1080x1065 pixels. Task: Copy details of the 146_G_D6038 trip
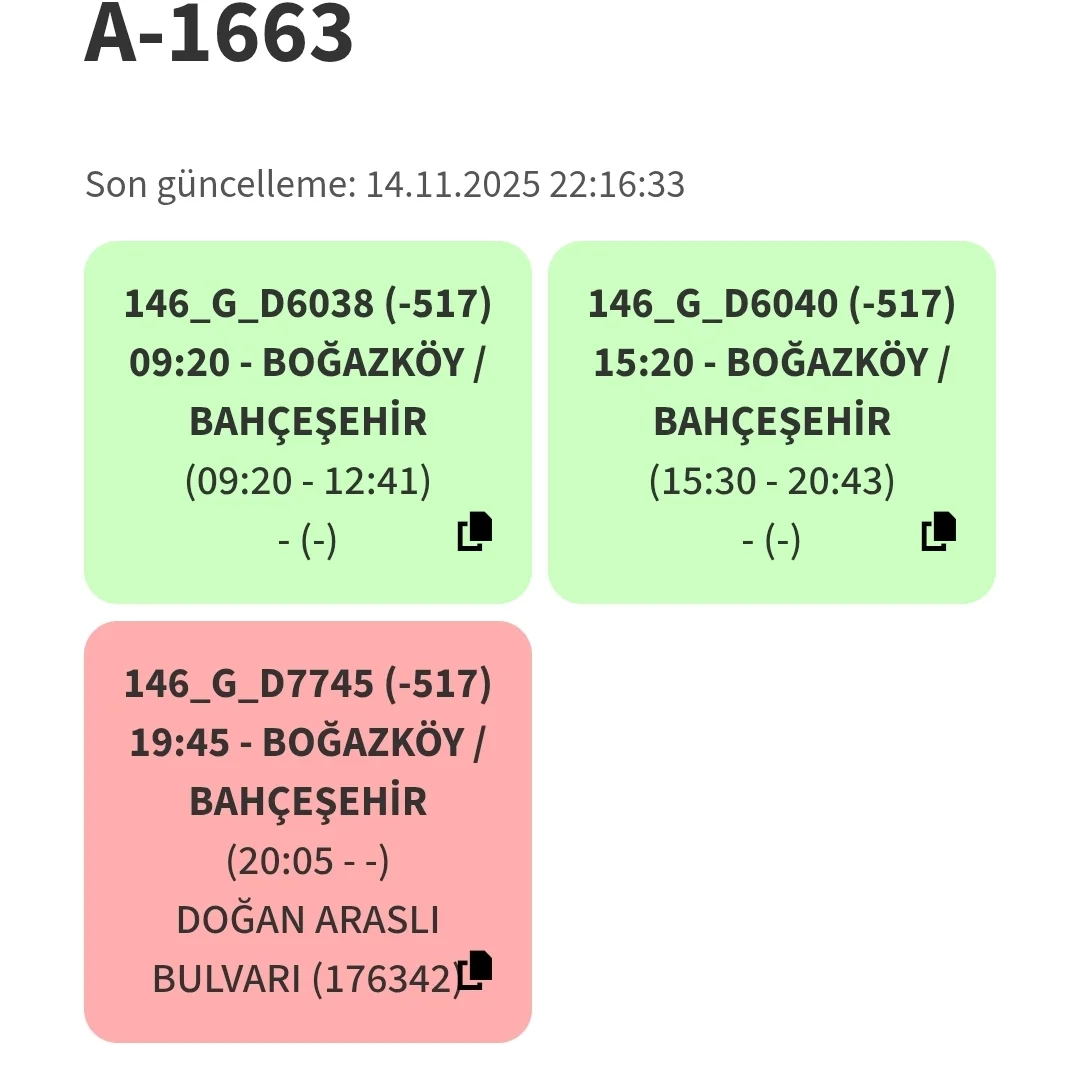pos(475,532)
